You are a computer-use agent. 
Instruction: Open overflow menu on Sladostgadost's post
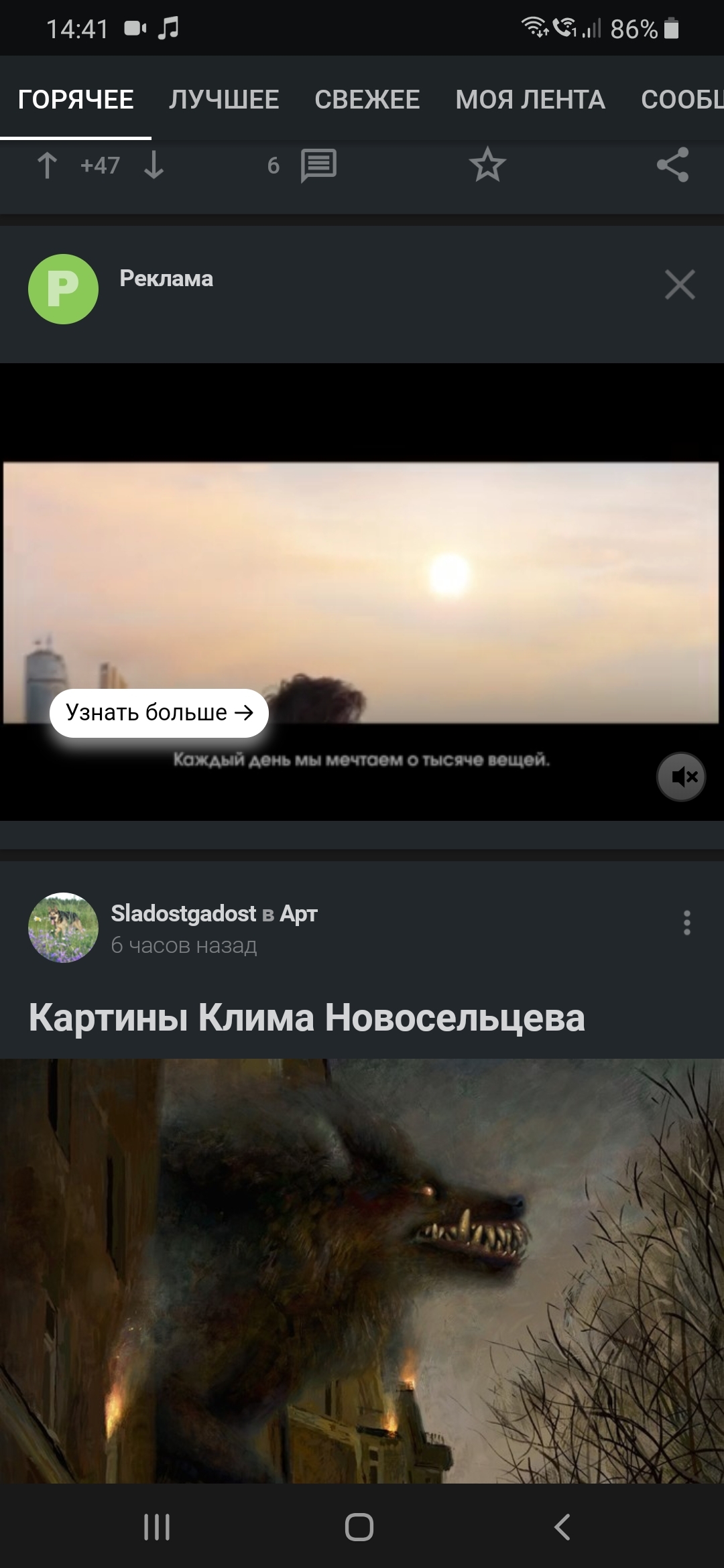pyautogui.click(x=686, y=923)
